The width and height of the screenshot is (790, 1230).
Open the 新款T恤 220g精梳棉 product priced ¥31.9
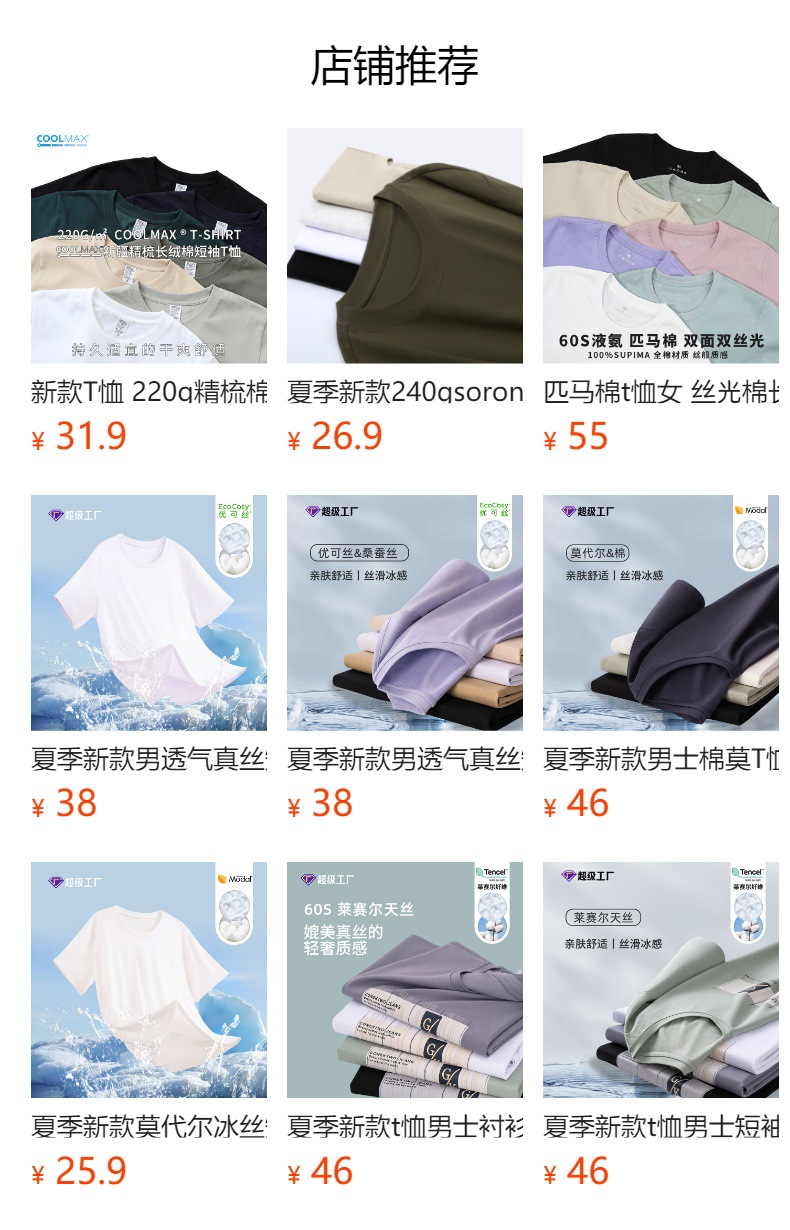(x=149, y=292)
